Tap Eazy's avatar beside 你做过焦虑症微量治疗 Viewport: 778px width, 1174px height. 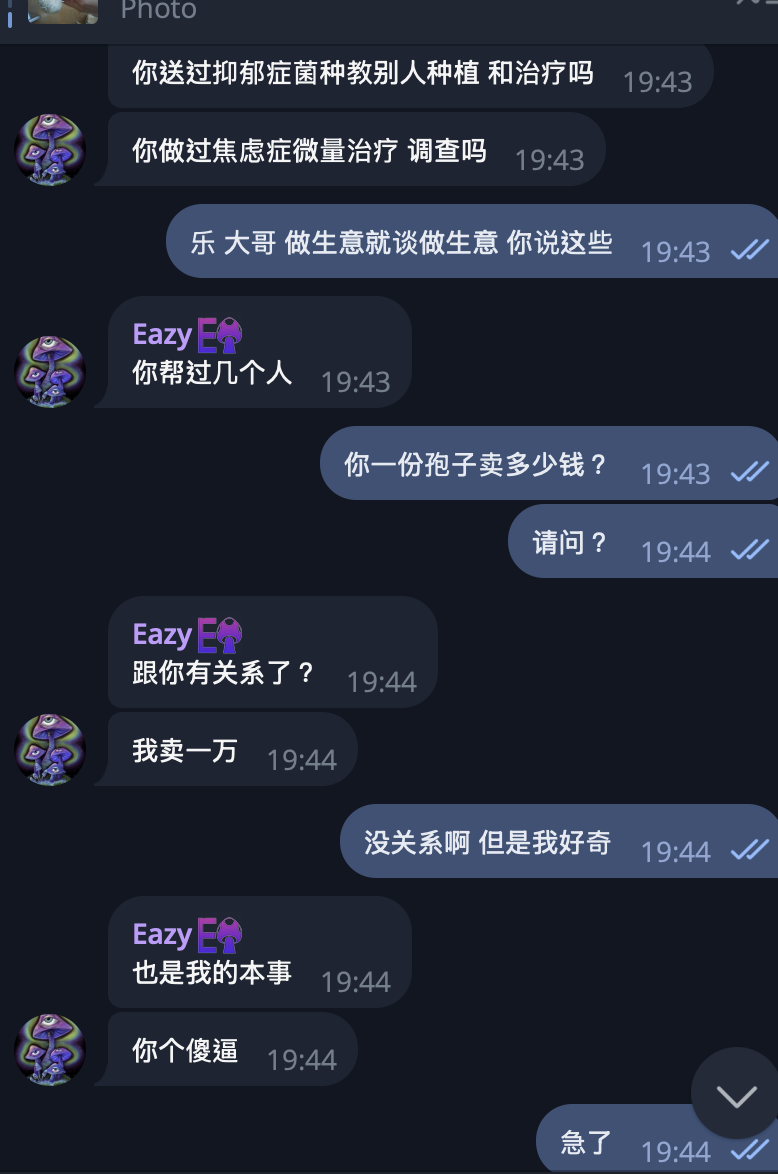click(50, 149)
